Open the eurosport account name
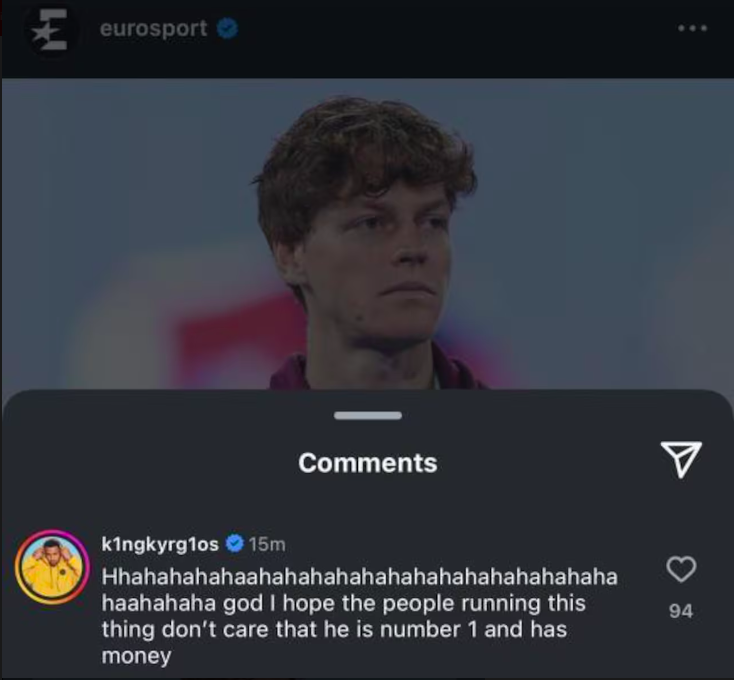Screen dimensions: 734x680 click(x=153, y=28)
